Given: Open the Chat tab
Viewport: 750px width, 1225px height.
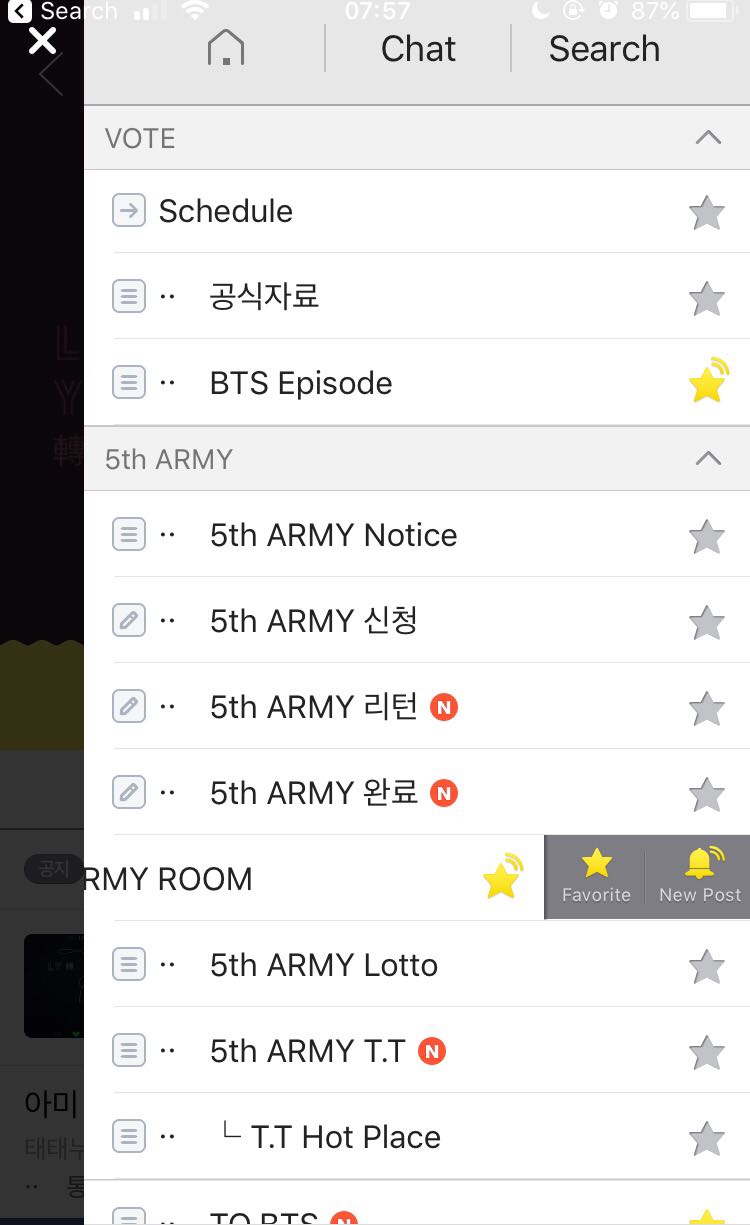Looking at the screenshot, I should (x=418, y=49).
